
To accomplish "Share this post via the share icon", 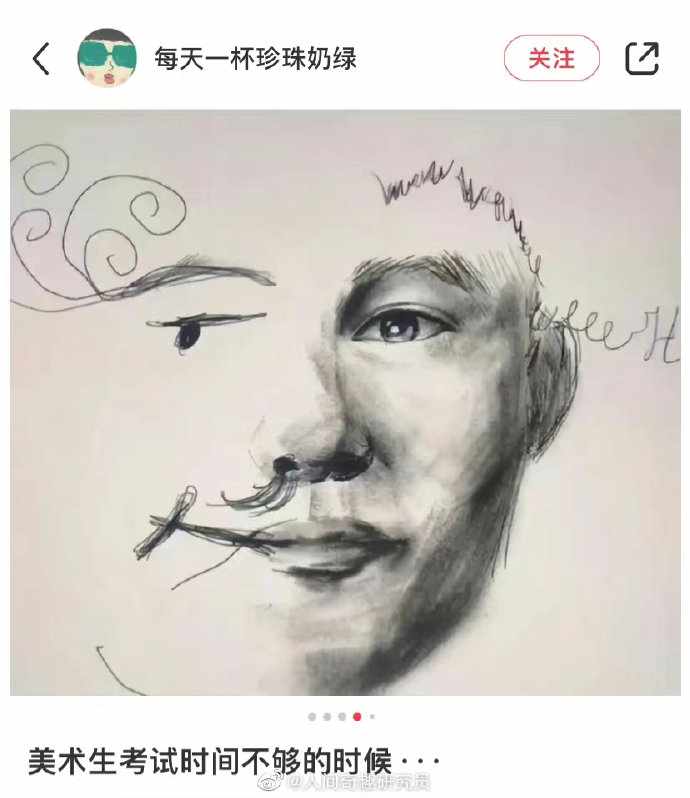I will pyautogui.click(x=642, y=58).
